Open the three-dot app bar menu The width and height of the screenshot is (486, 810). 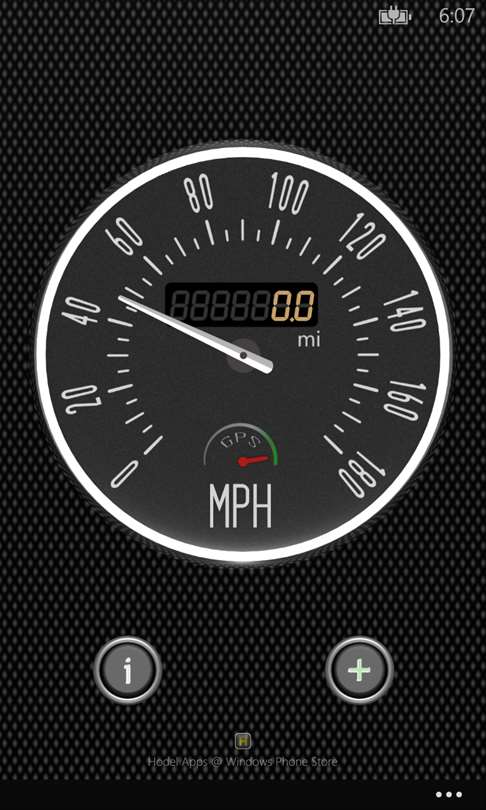[x=448, y=795]
